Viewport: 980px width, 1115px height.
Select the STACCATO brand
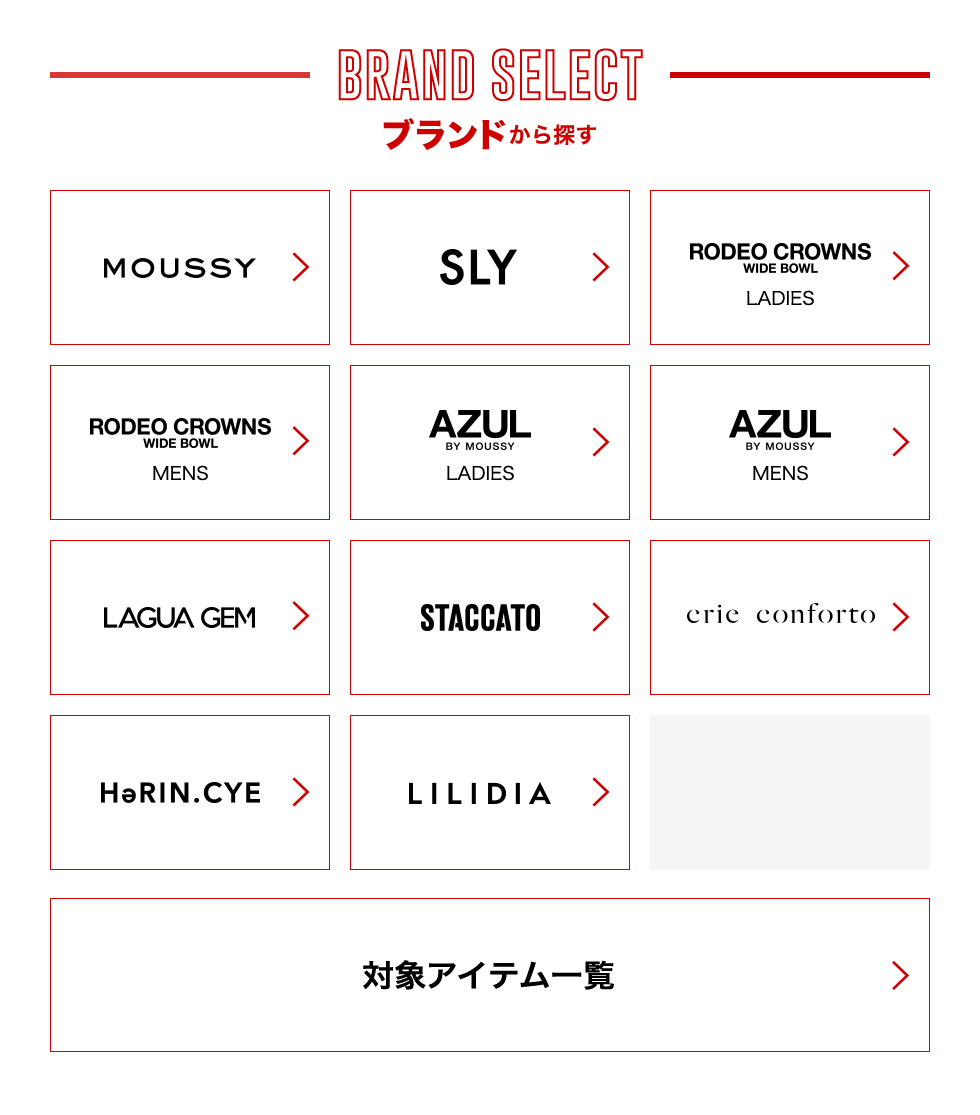click(x=490, y=617)
